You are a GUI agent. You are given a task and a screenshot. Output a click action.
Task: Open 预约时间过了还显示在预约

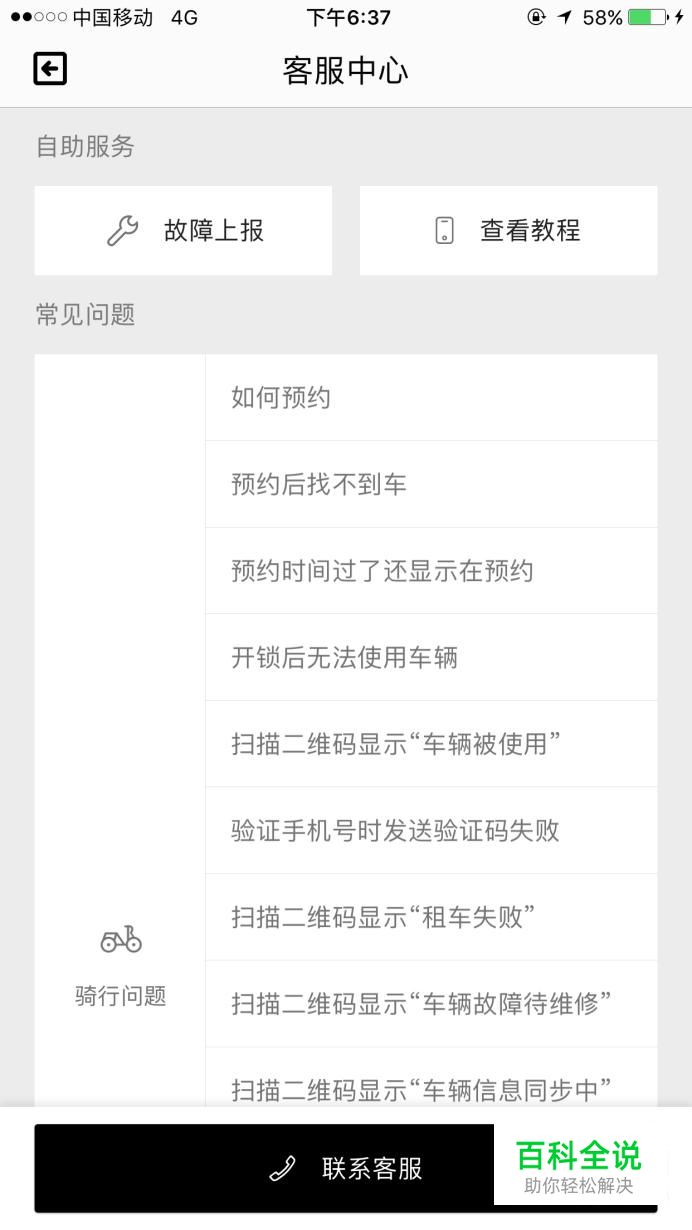[431, 571]
